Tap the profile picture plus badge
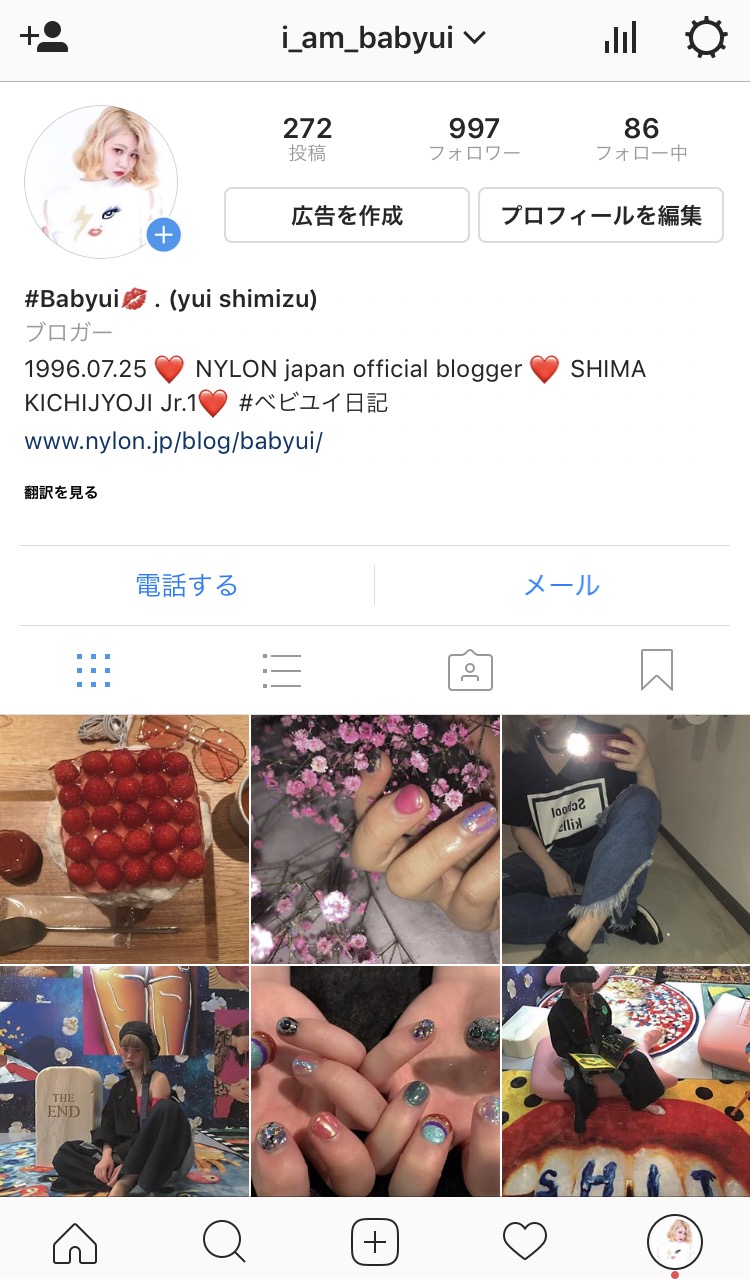Viewport: 750px width, 1279px height. pyautogui.click(x=163, y=236)
